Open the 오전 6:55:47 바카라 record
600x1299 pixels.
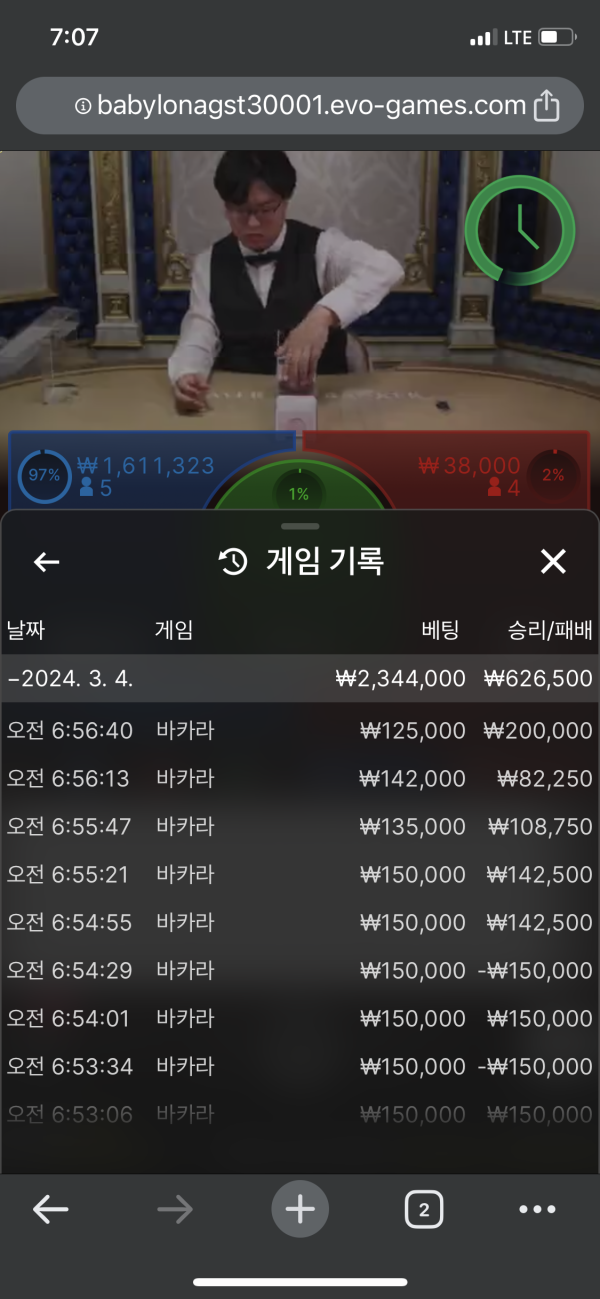(300, 827)
